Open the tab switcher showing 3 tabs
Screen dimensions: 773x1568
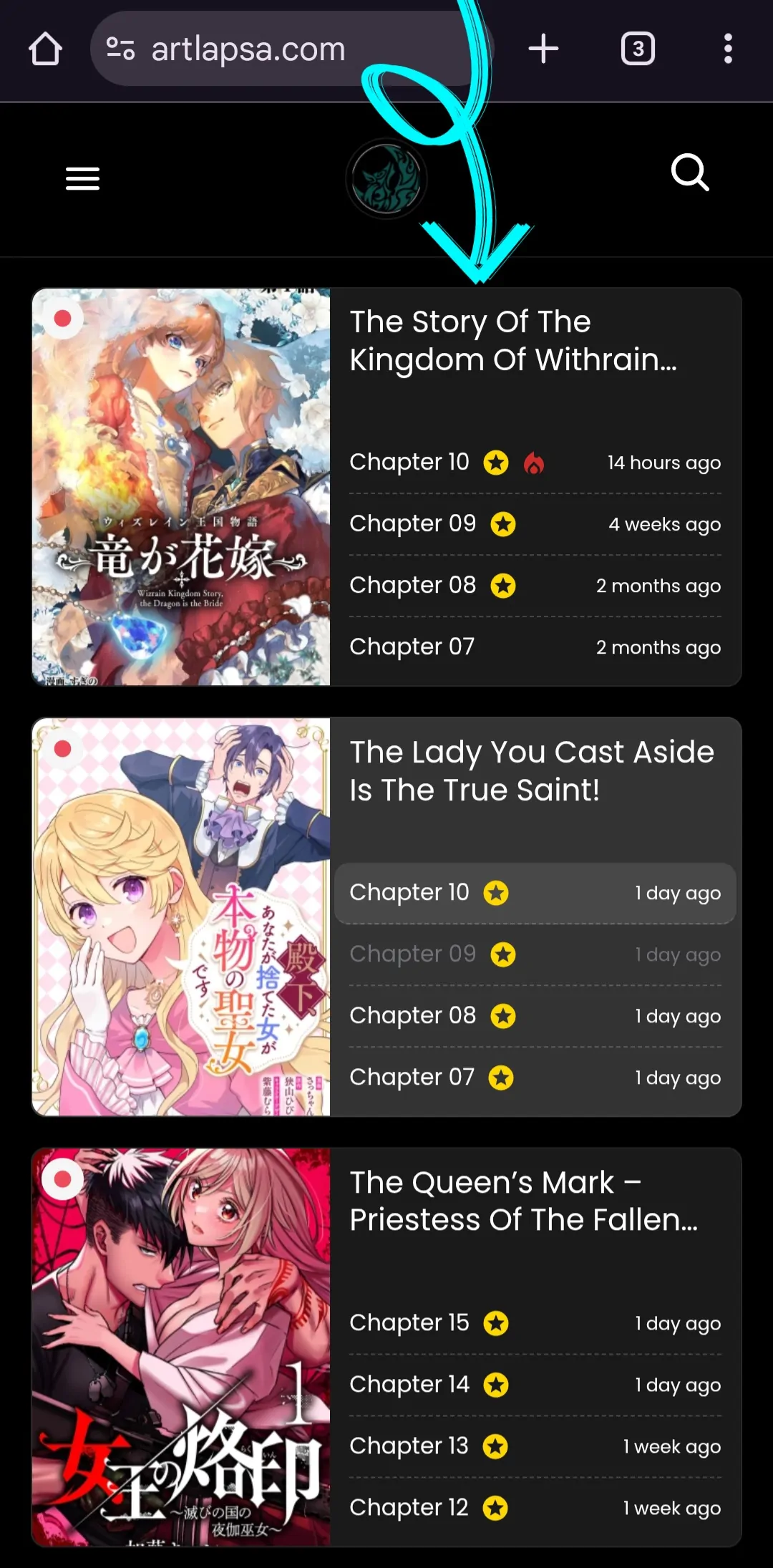637,49
